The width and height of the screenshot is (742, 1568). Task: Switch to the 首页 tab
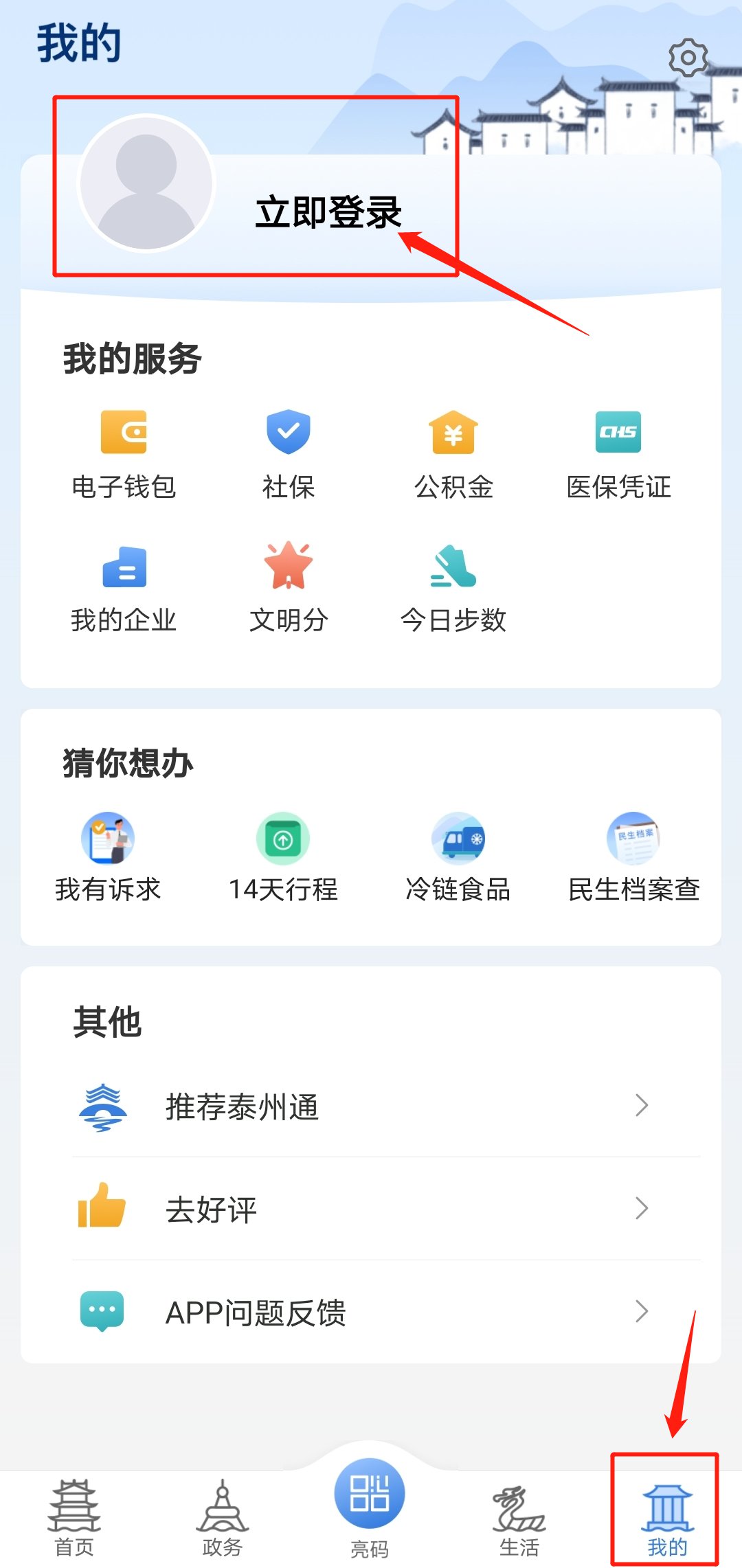click(74, 1518)
